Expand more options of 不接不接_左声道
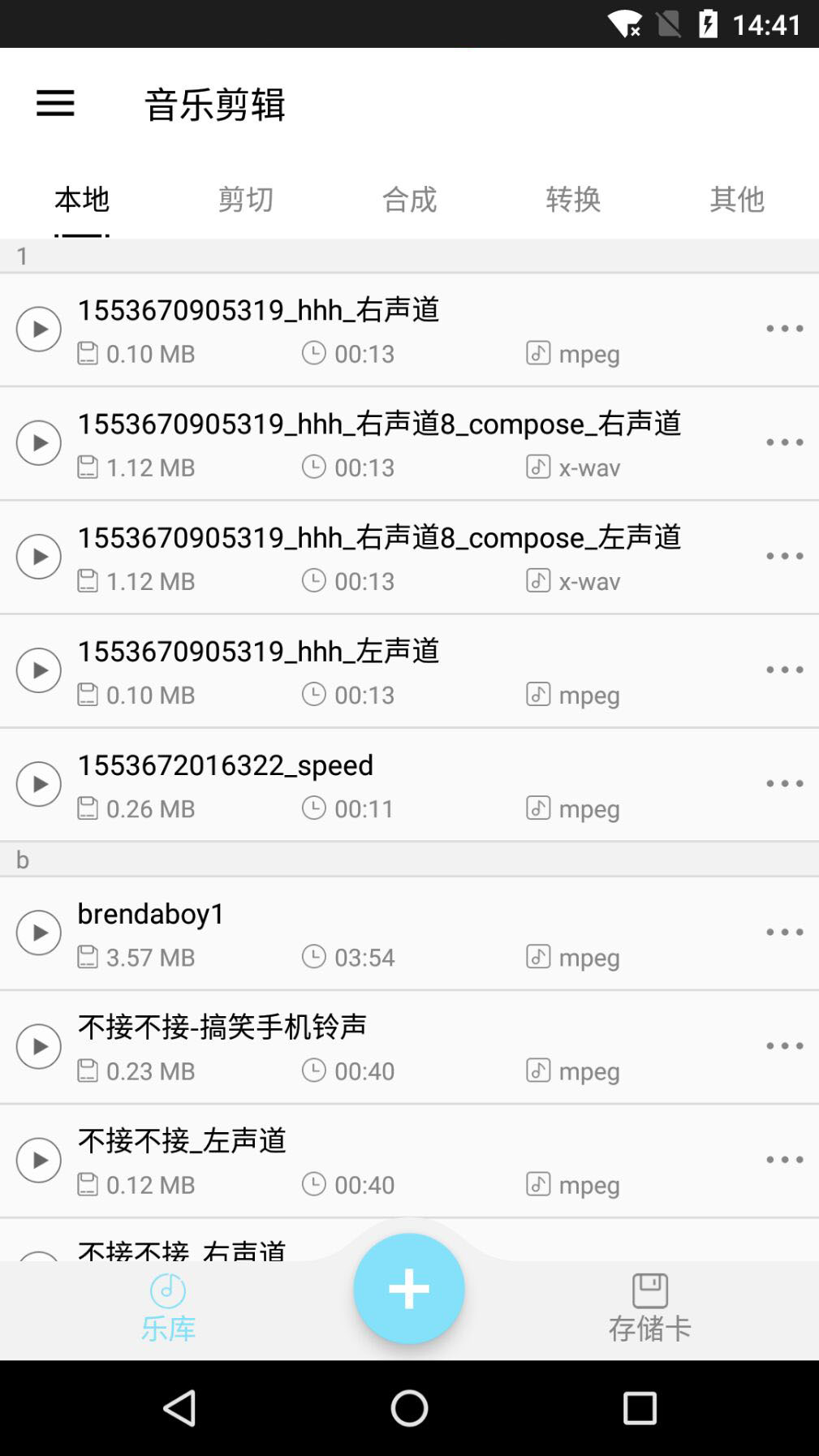The width and height of the screenshot is (819, 1456). pyautogui.click(x=783, y=1160)
